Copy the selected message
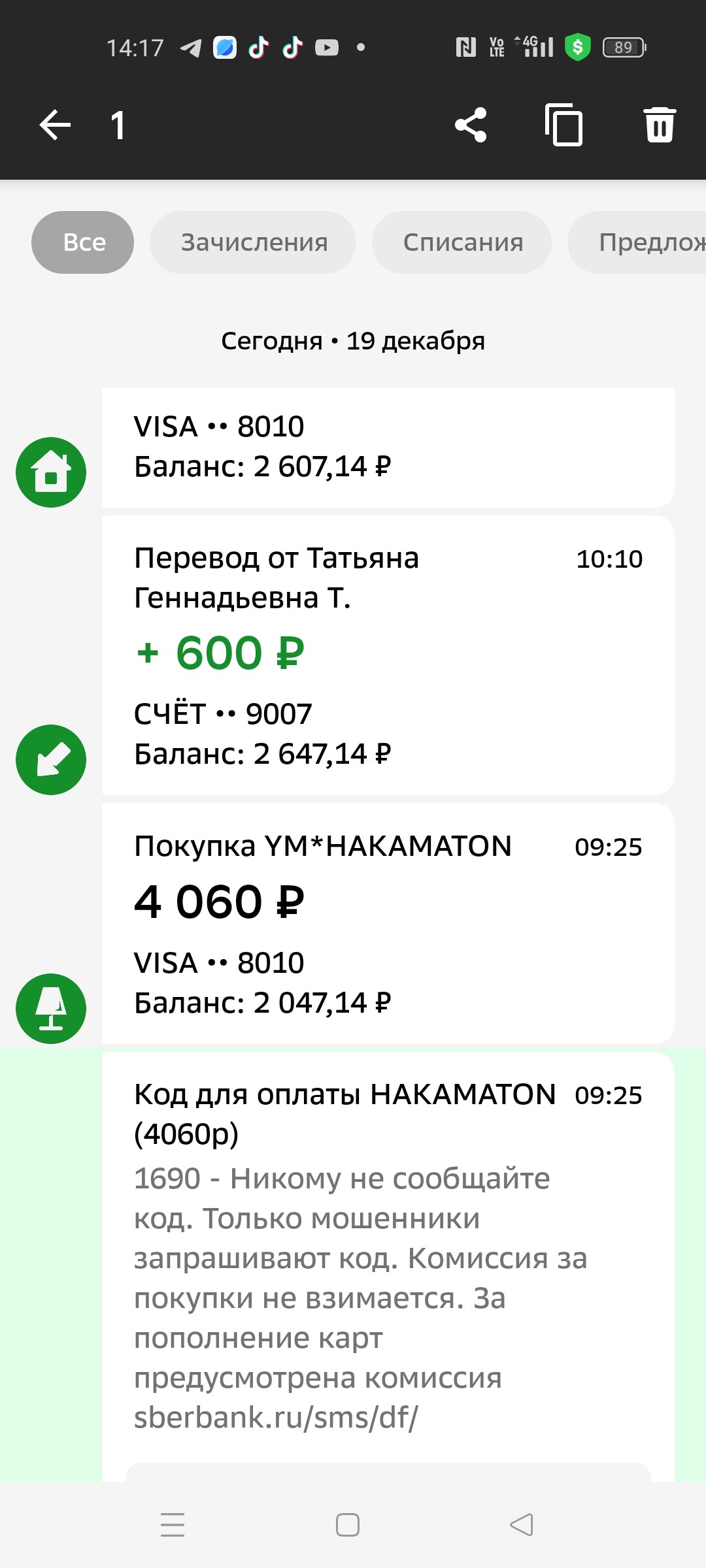706x1568 pixels. point(563,125)
